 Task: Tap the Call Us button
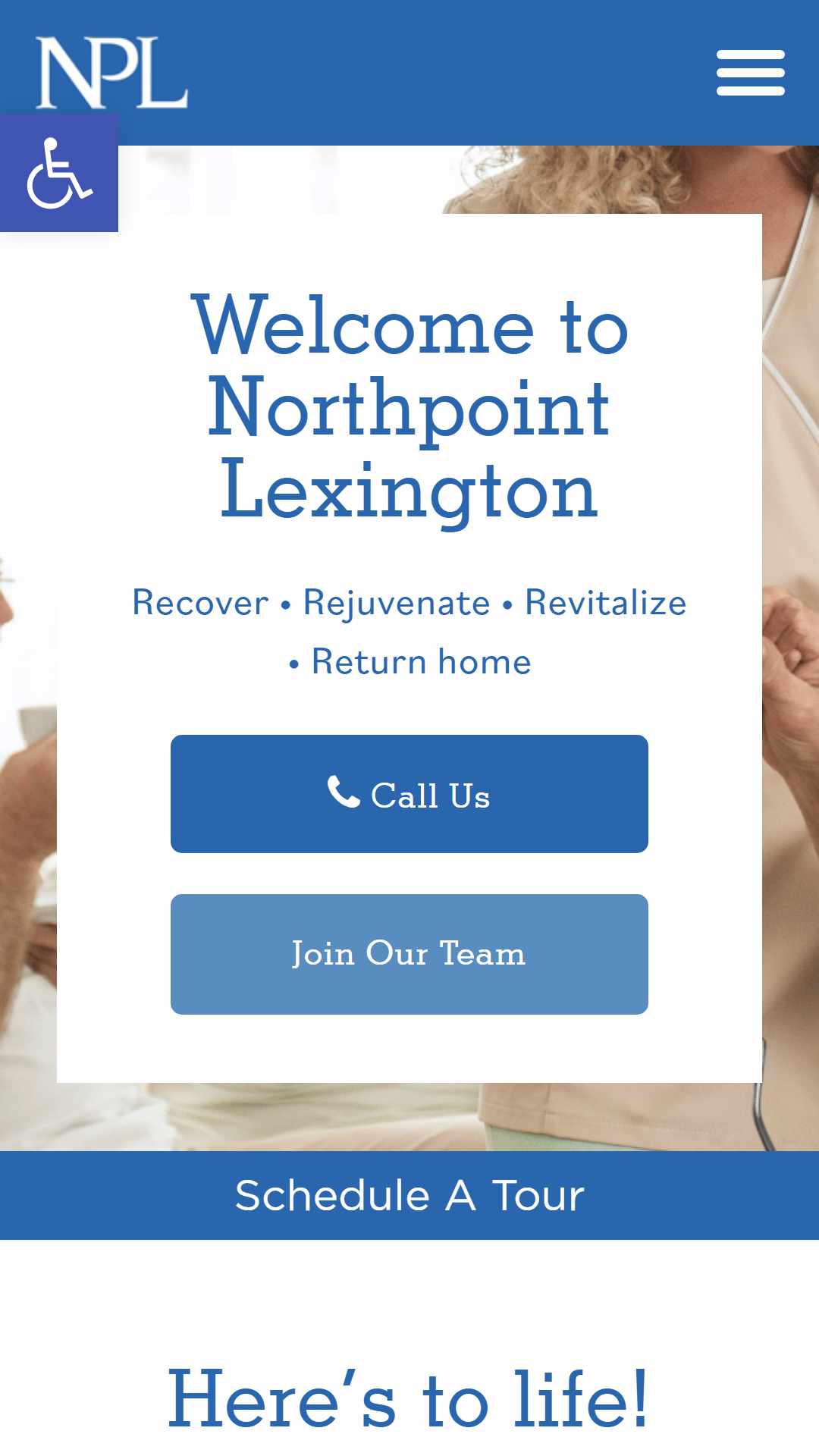point(409,794)
